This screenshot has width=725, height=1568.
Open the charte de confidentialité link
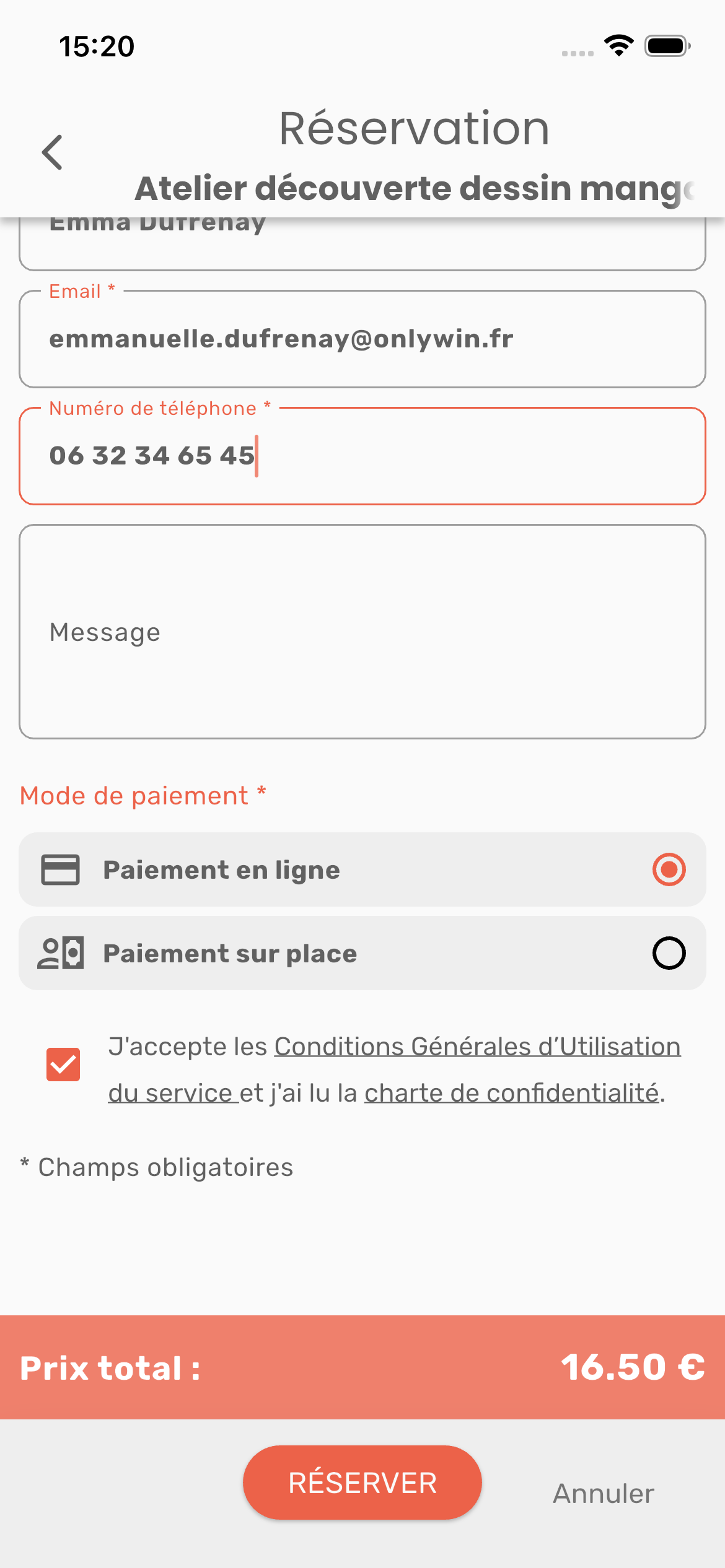pos(511,1094)
